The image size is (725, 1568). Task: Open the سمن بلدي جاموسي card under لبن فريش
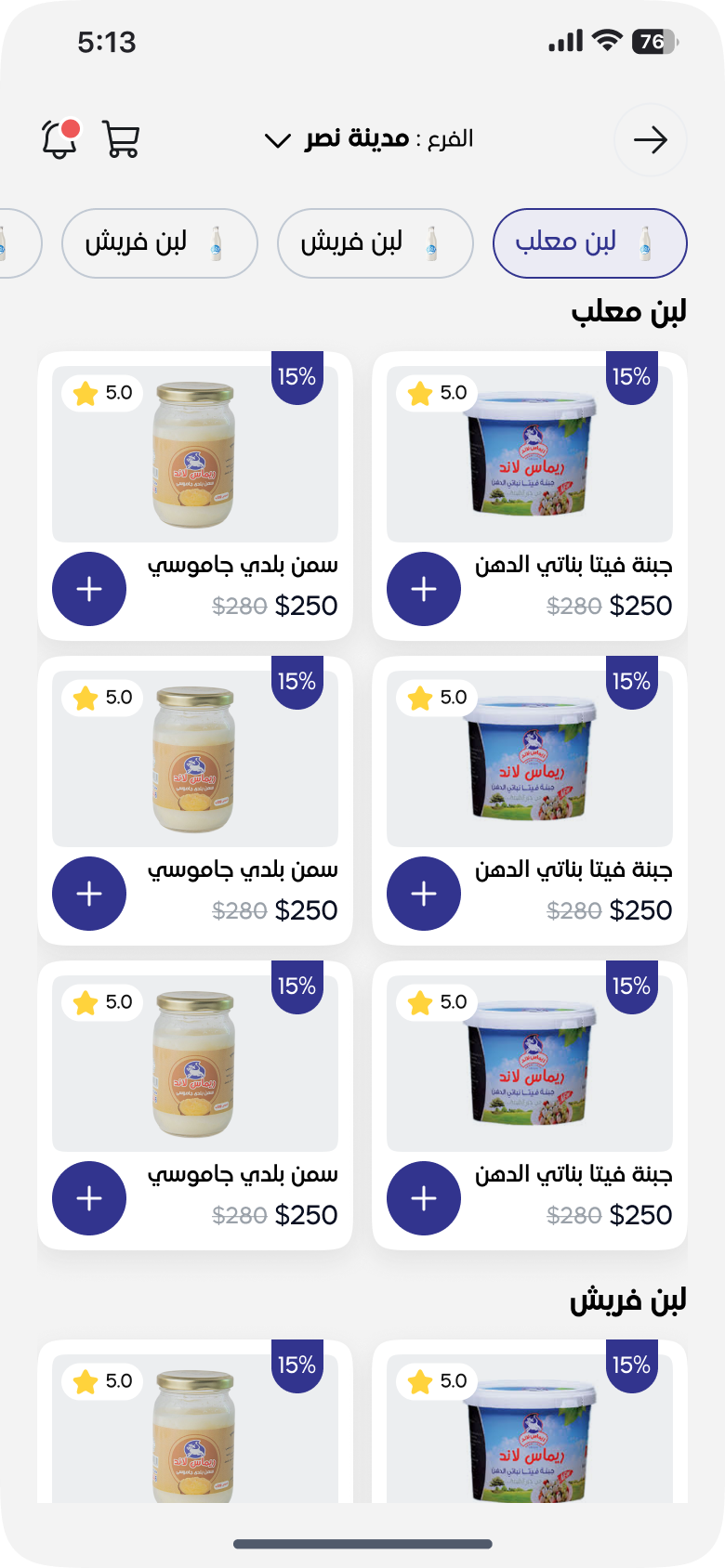pyautogui.click(x=195, y=1421)
